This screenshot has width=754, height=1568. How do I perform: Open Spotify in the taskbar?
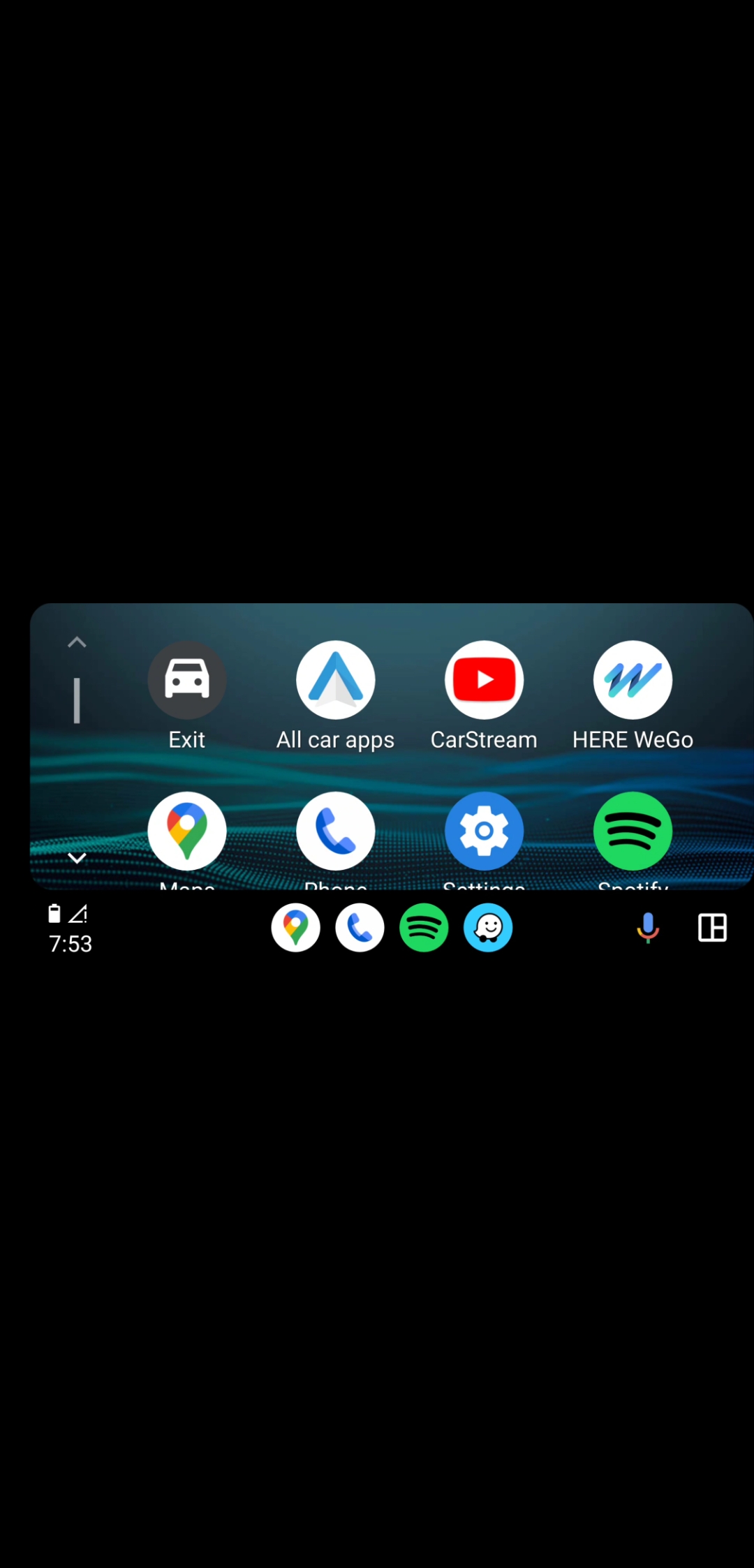pyautogui.click(x=424, y=928)
